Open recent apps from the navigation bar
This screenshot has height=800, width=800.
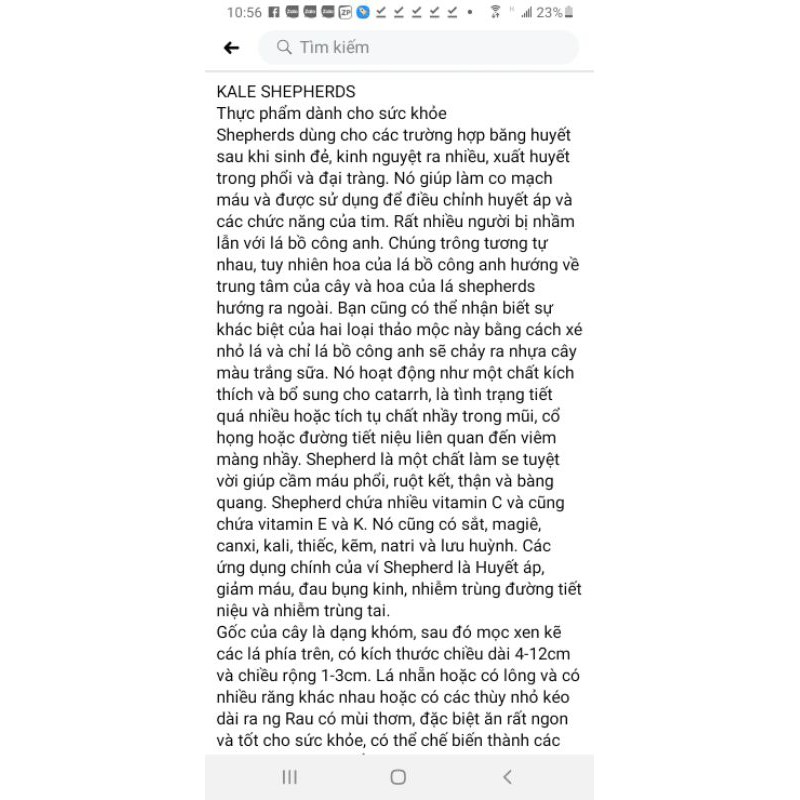tap(290, 777)
